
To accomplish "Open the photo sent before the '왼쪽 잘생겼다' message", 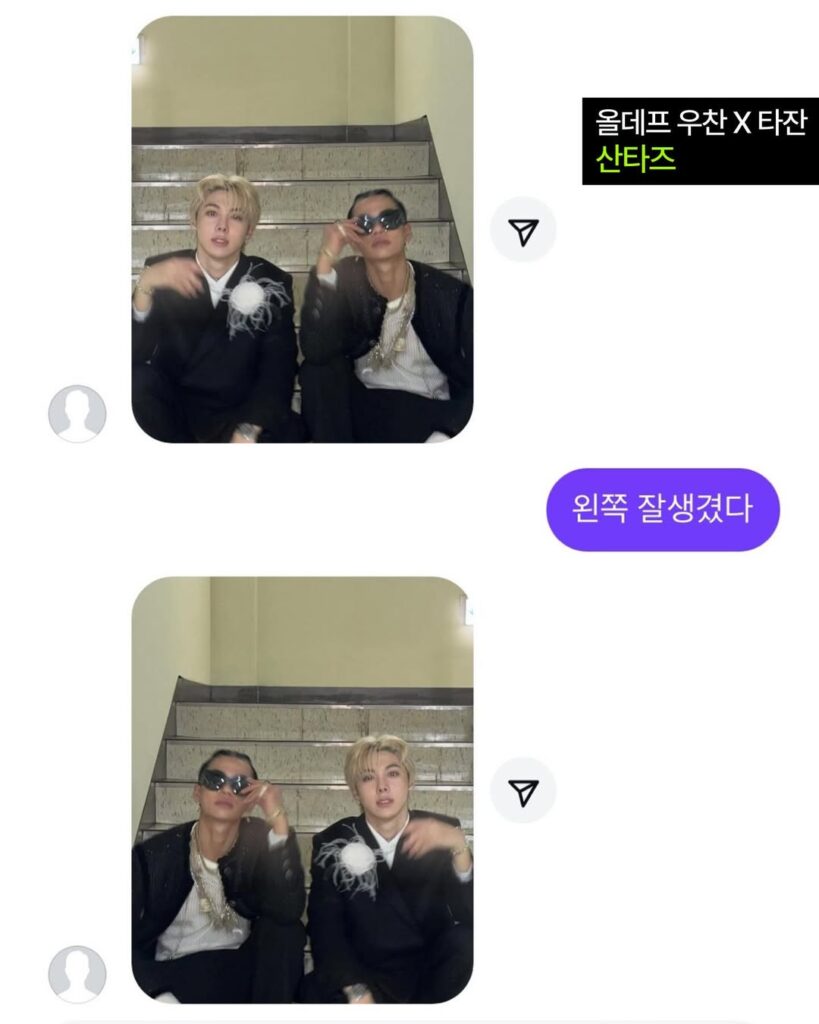I will pyautogui.click(x=302, y=228).
